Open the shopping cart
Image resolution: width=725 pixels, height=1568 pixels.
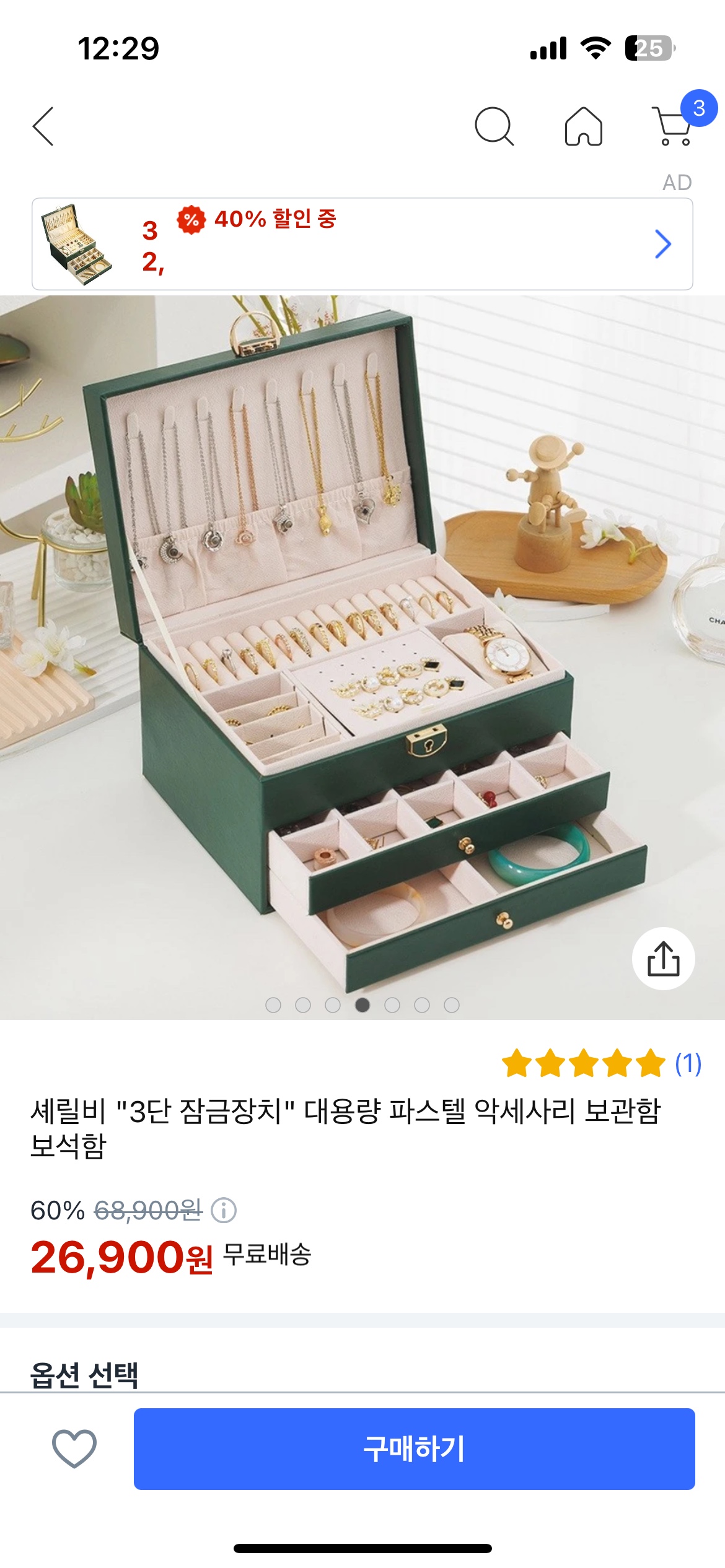(674, 126)
